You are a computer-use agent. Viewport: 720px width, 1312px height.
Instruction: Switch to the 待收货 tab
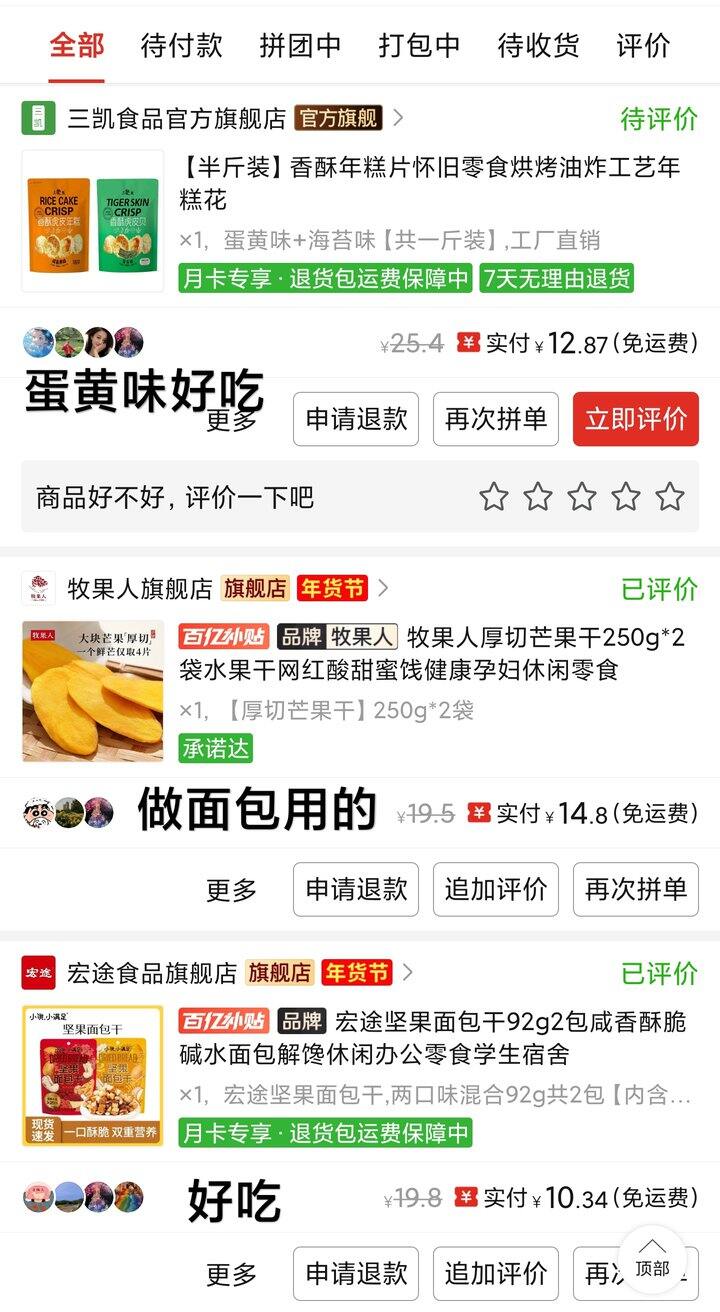point(538,45)
